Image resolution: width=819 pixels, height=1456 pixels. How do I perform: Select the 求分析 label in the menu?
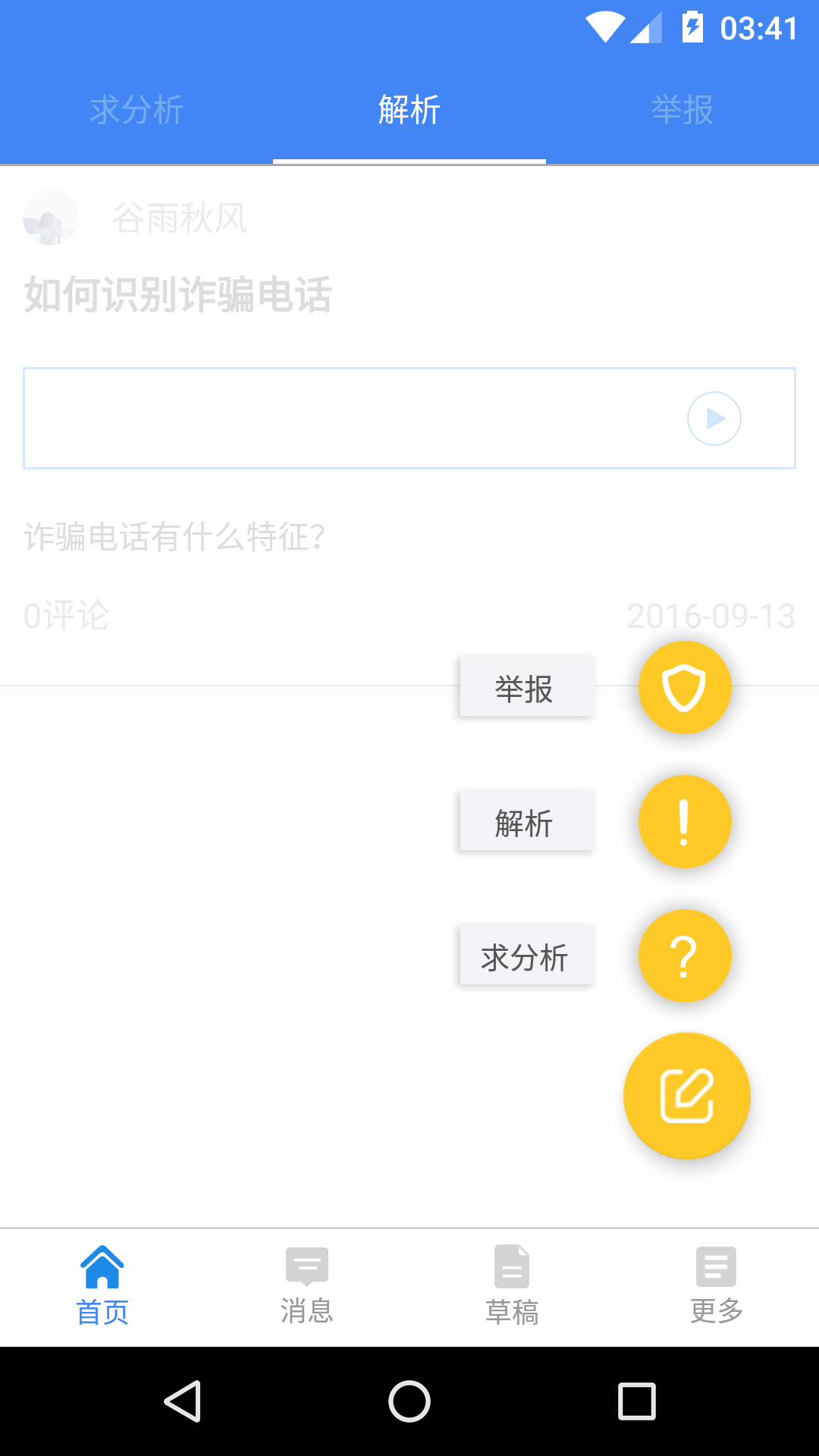pyautogui.click(x=526, y=956)
